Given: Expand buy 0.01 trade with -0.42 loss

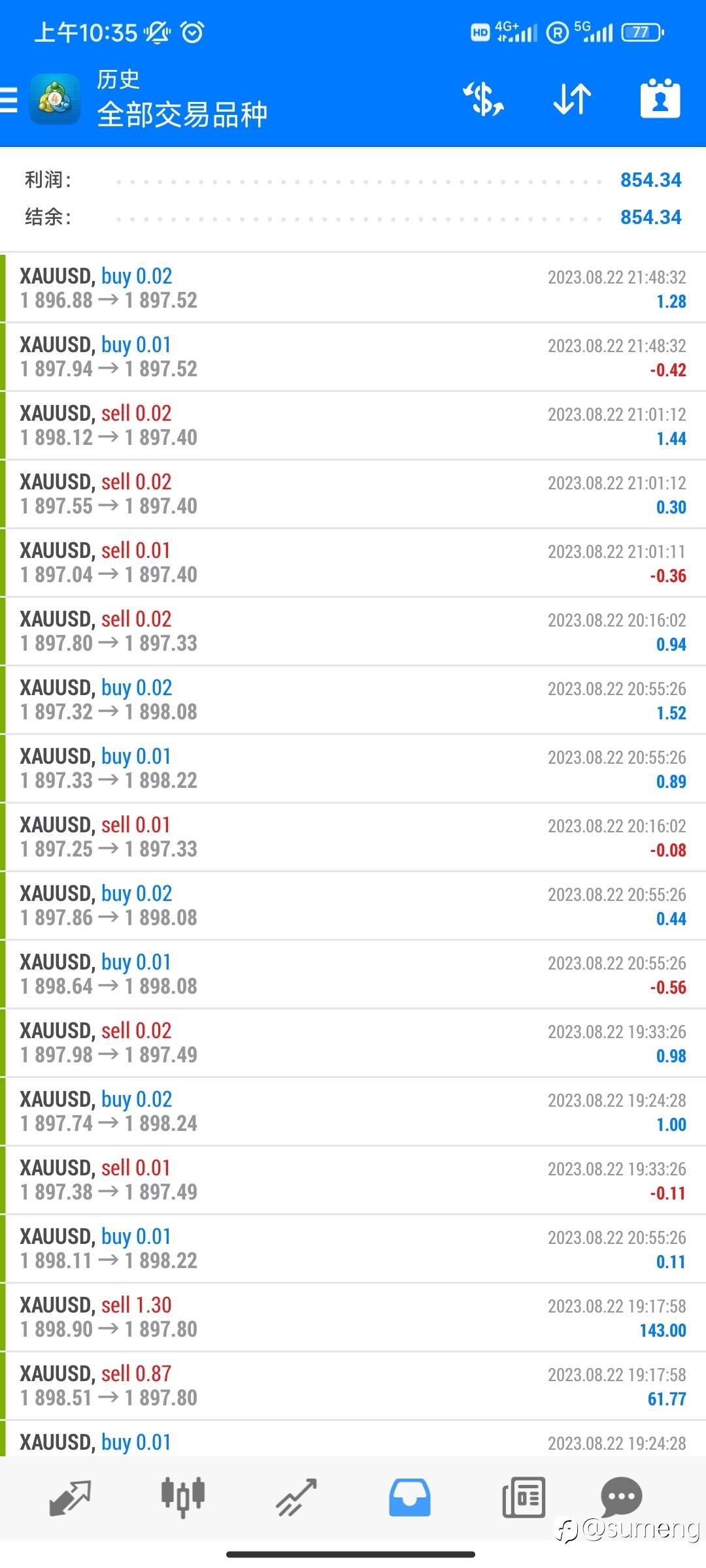Looking at the screenshot, I should pyautogui.click(x=353, y=357).
